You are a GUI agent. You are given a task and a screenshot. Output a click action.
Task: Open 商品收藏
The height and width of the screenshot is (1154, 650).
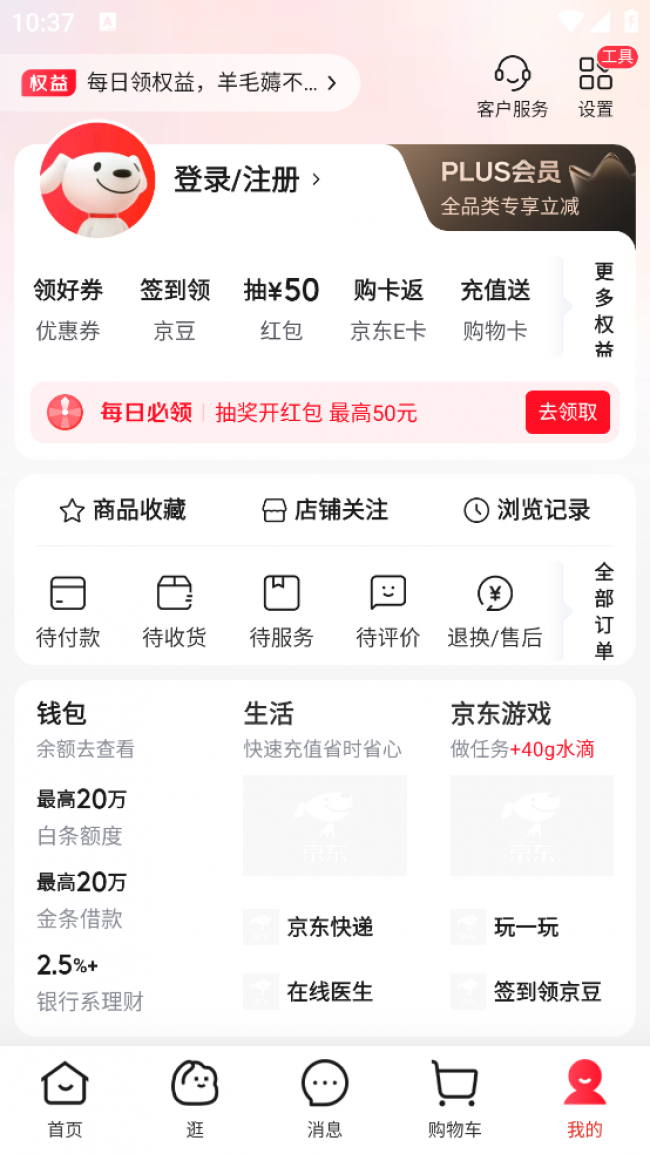(x=123, y=510)
